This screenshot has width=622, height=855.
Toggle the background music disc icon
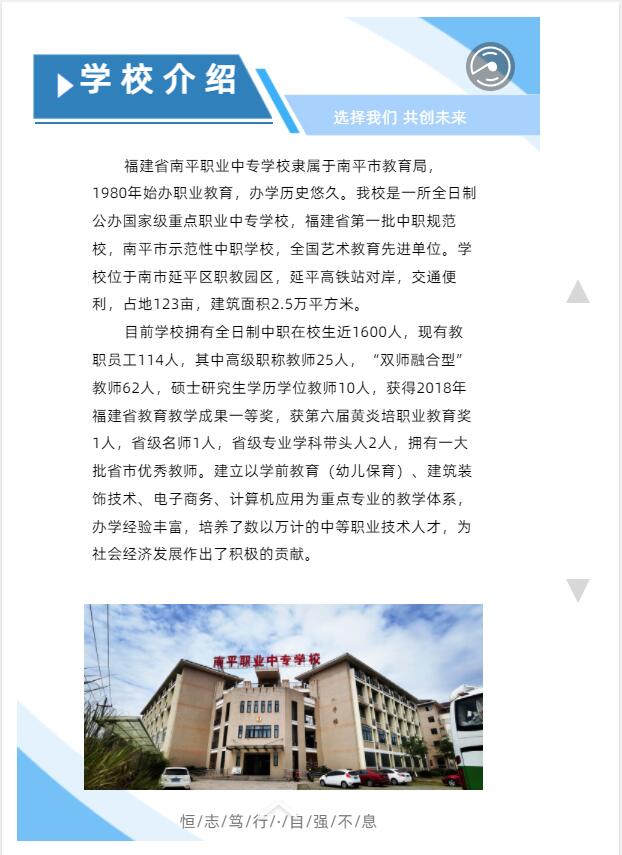tap(490, 67)
